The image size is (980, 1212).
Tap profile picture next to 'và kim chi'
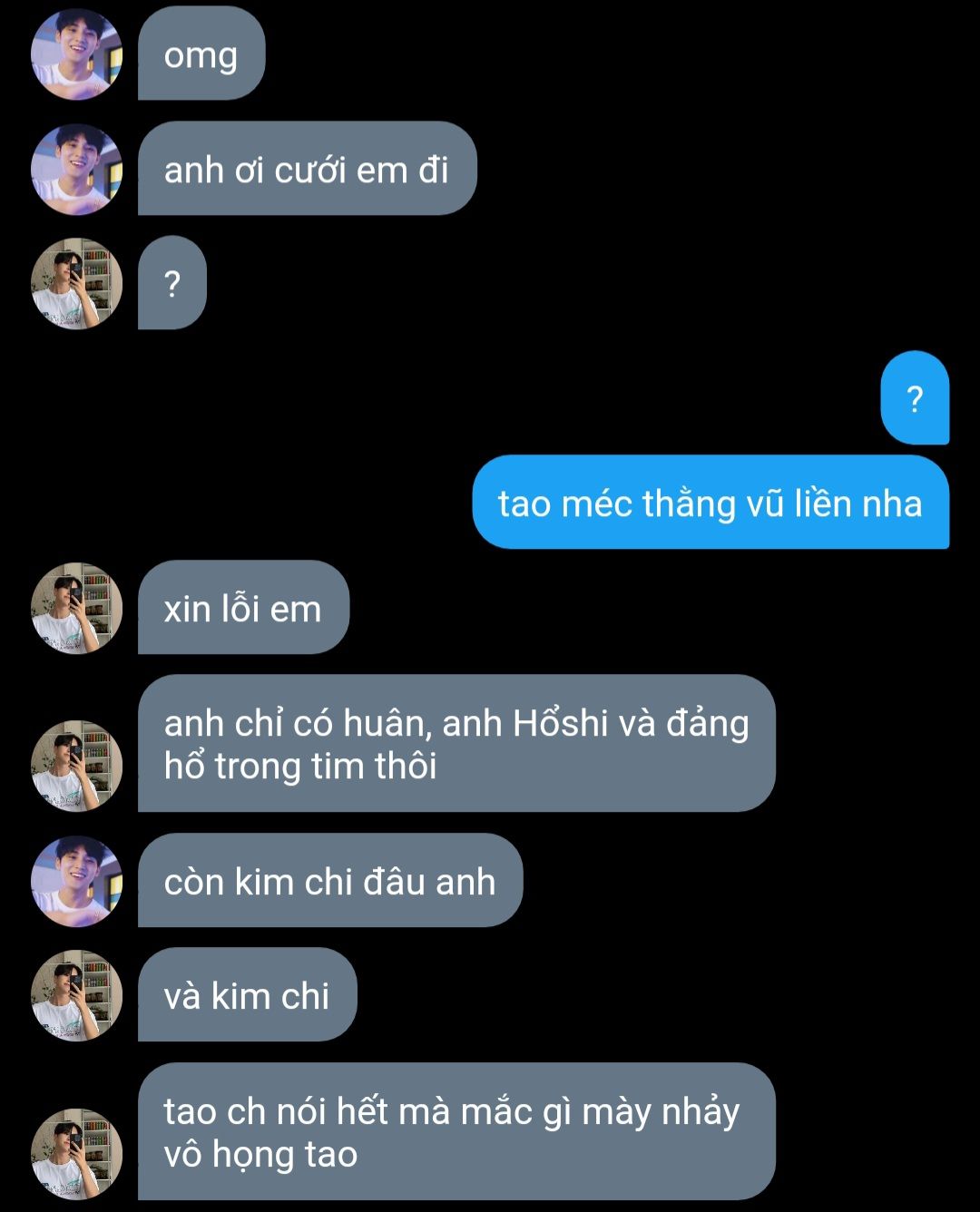(76, 995)
